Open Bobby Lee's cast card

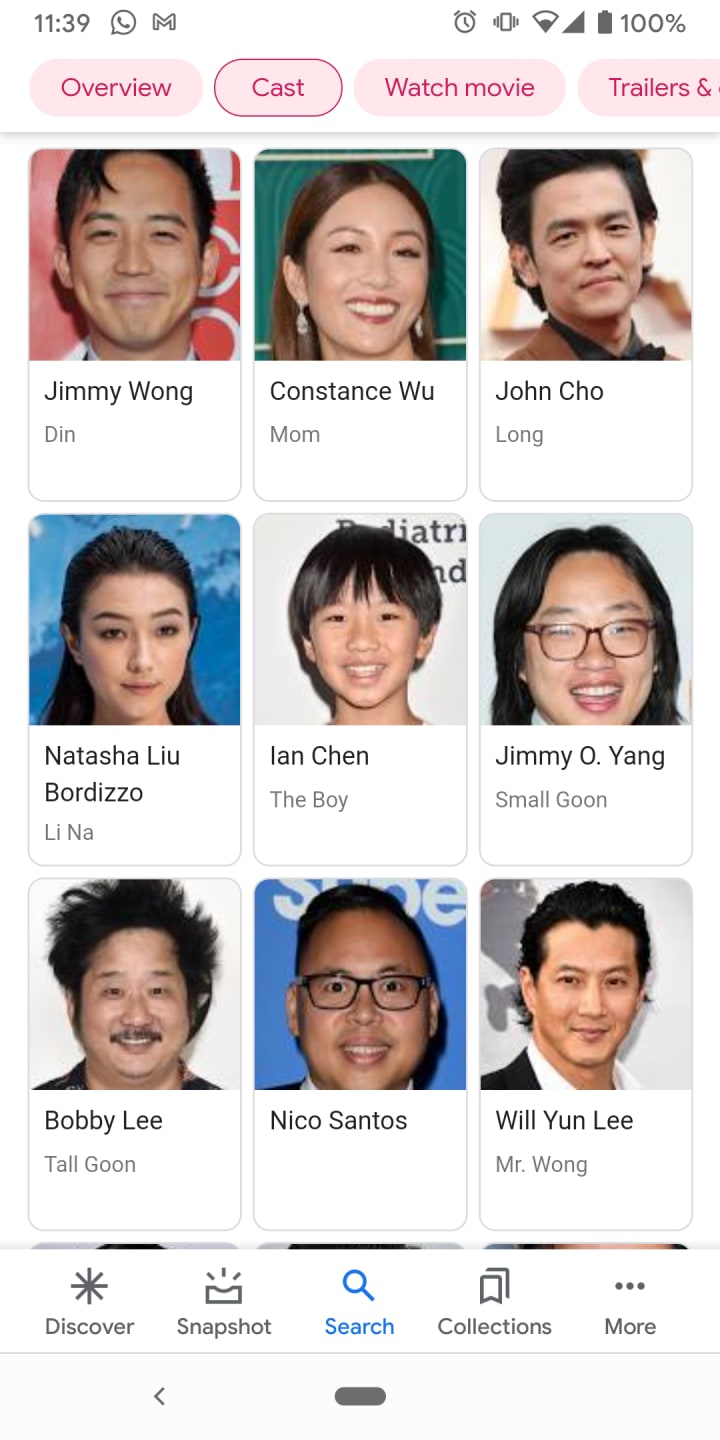(134, 1054)
